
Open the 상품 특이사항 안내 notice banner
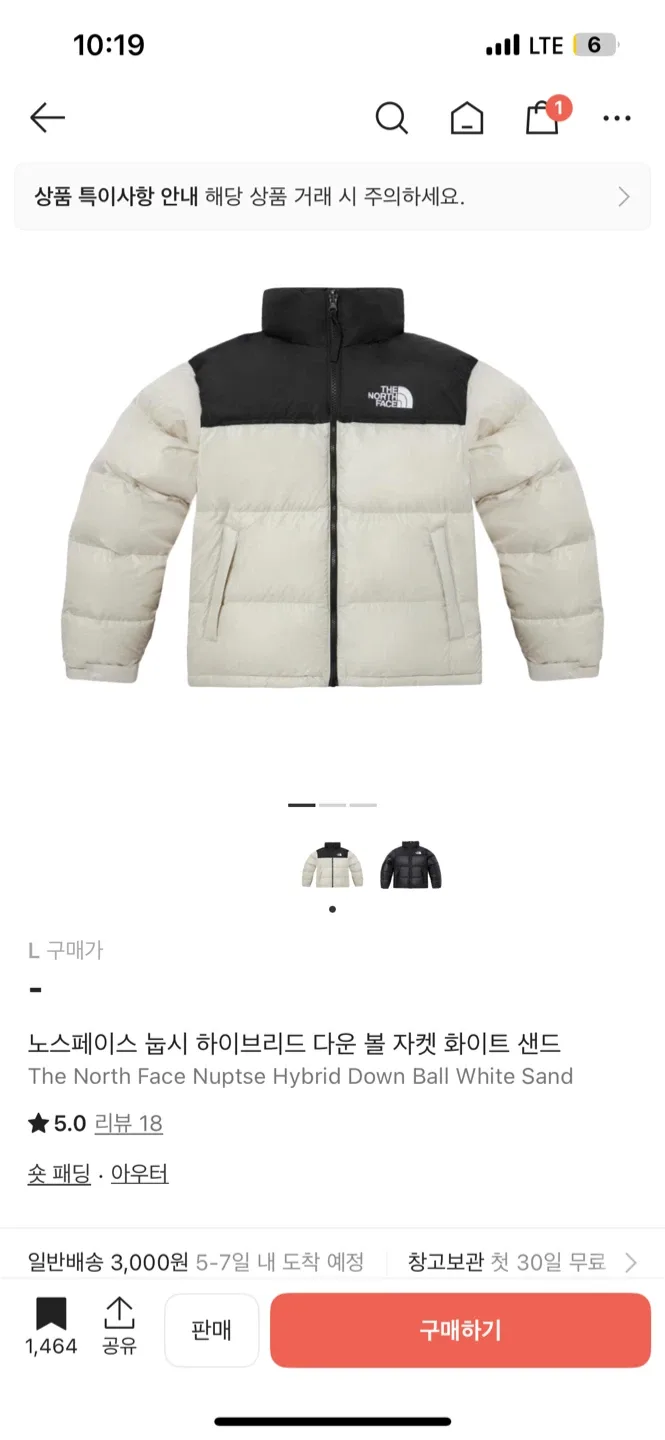click(x=332, y=197)
